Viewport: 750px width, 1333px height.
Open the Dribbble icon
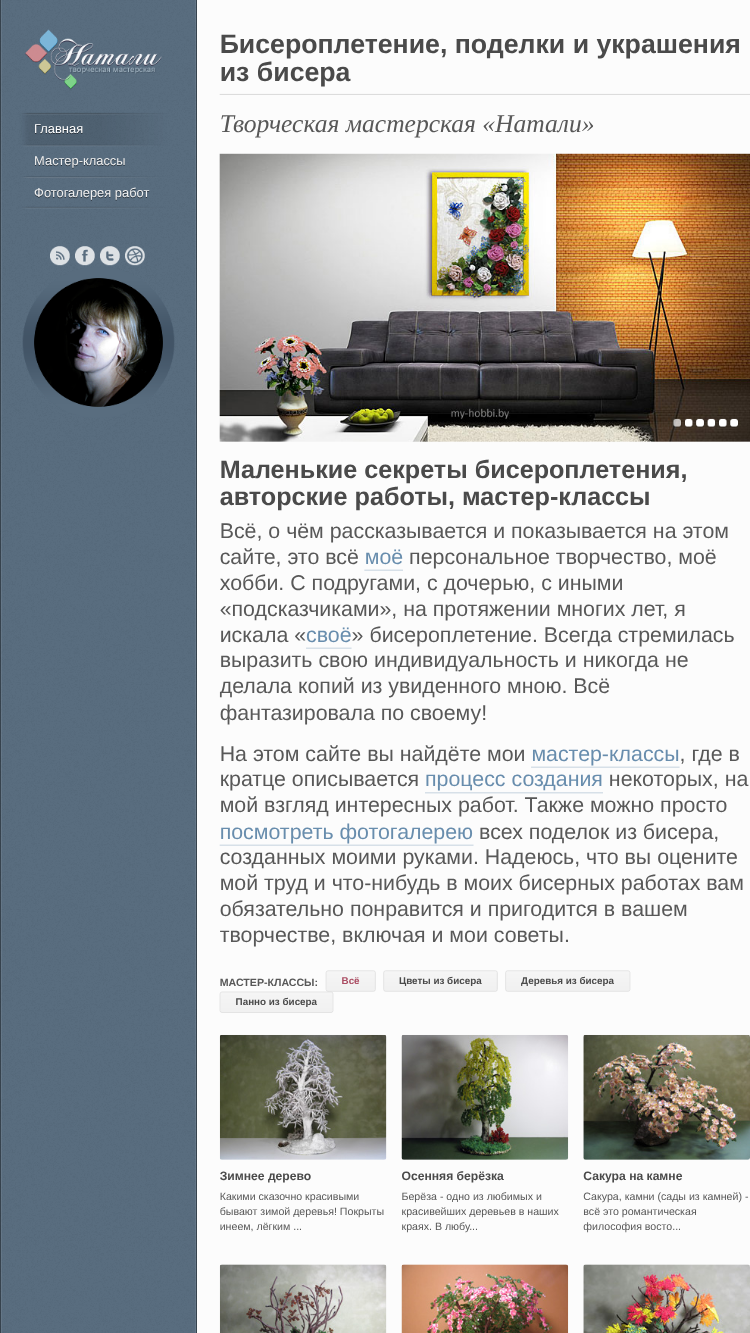click(x=135, y=256)
